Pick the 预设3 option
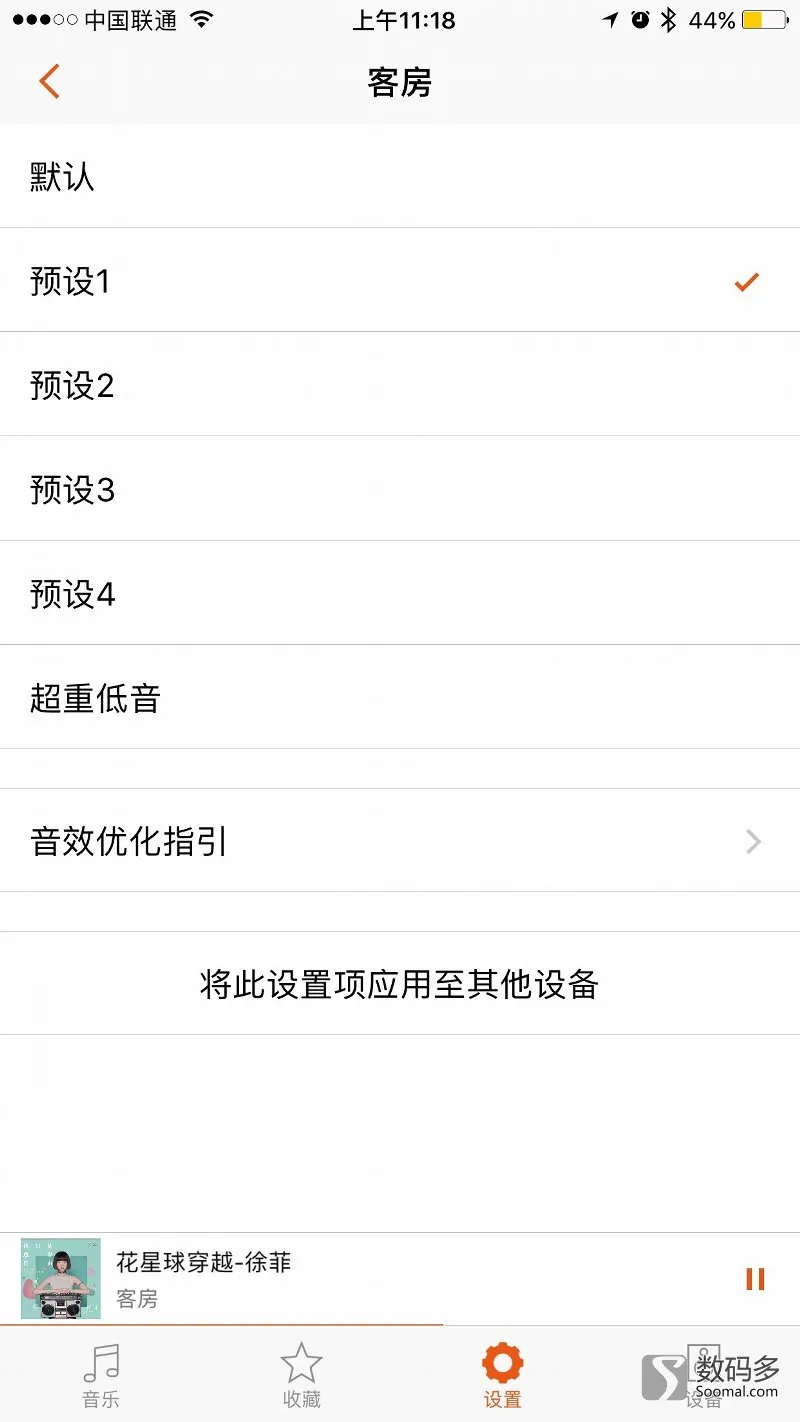 click(400, 489)
